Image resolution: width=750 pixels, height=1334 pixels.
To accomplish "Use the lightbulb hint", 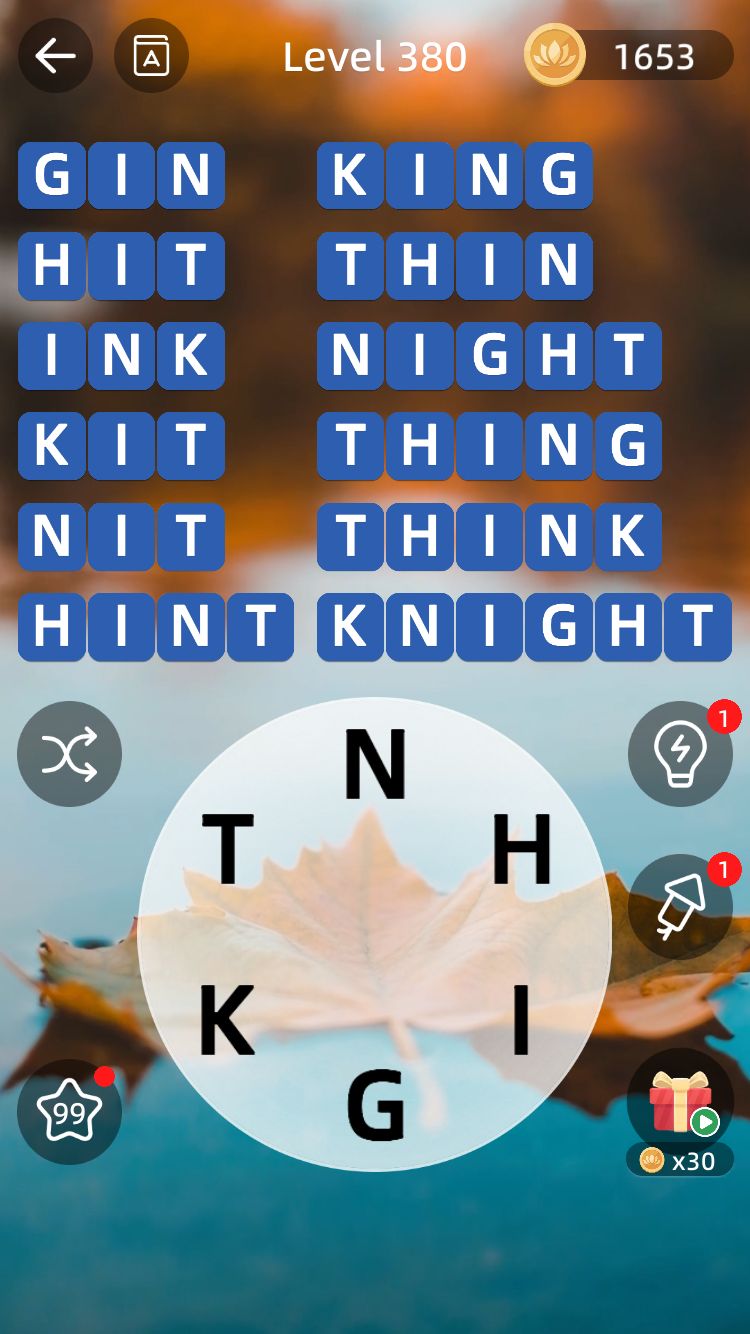I will pyautogui.click(x=680, y=754).
